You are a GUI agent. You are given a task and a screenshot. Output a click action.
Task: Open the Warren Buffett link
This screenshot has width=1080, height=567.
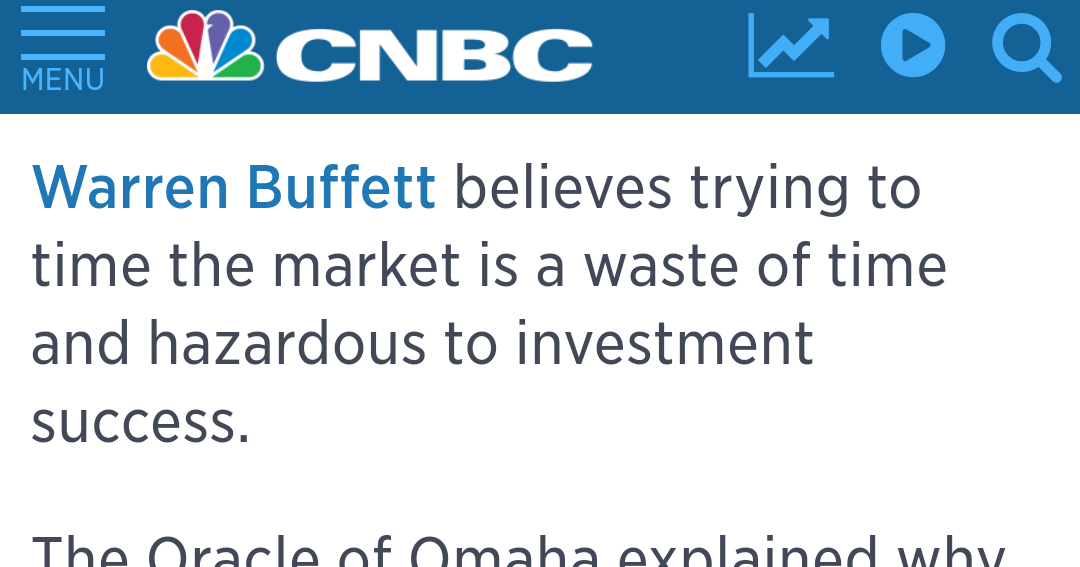(234, 187)
